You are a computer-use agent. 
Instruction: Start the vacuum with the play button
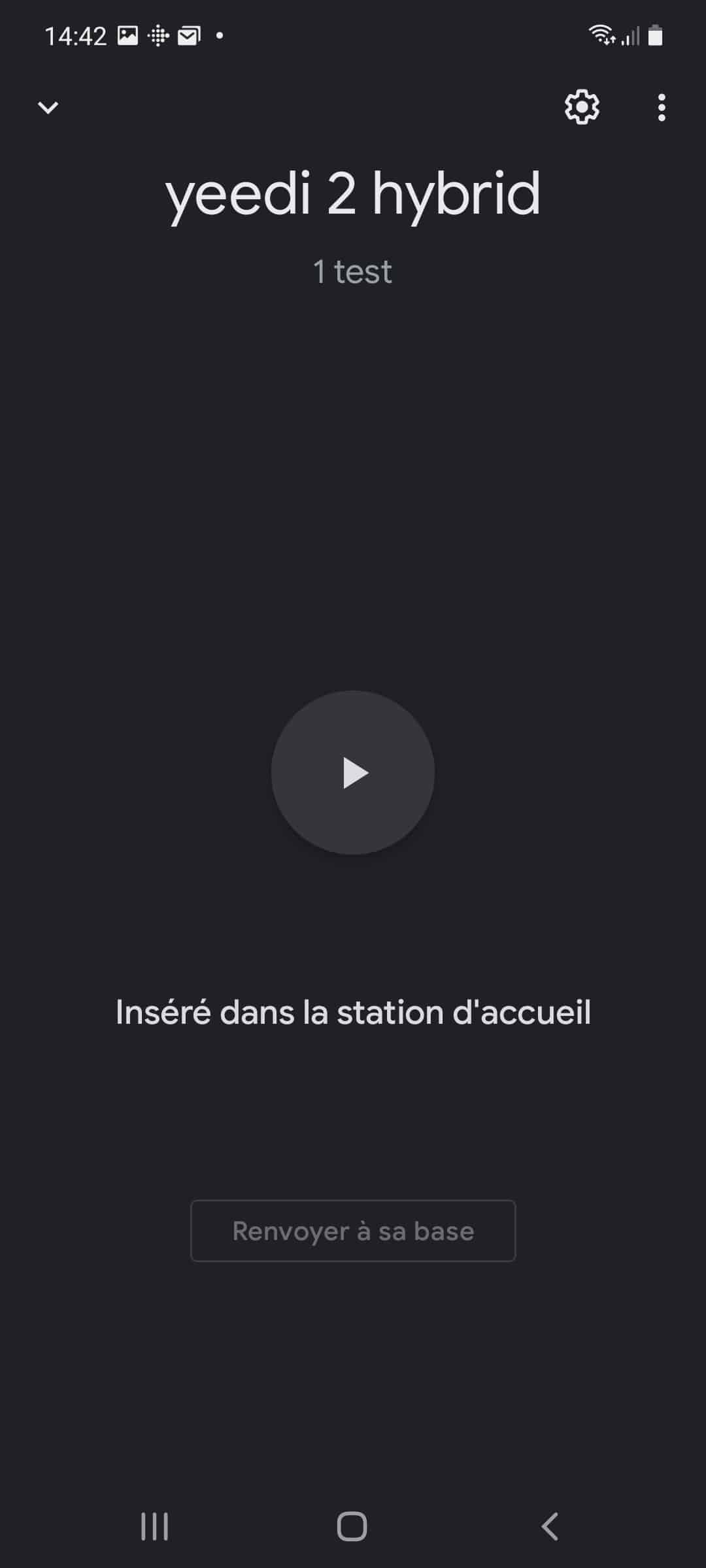(353, 772)
